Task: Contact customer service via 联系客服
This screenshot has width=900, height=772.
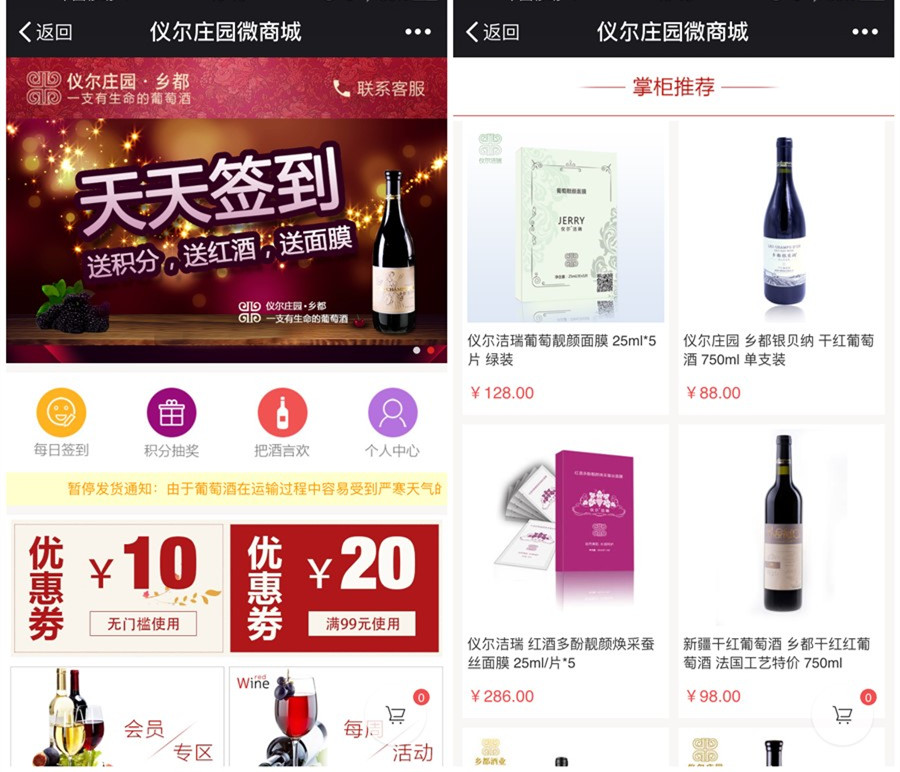Action: [379, 88]
